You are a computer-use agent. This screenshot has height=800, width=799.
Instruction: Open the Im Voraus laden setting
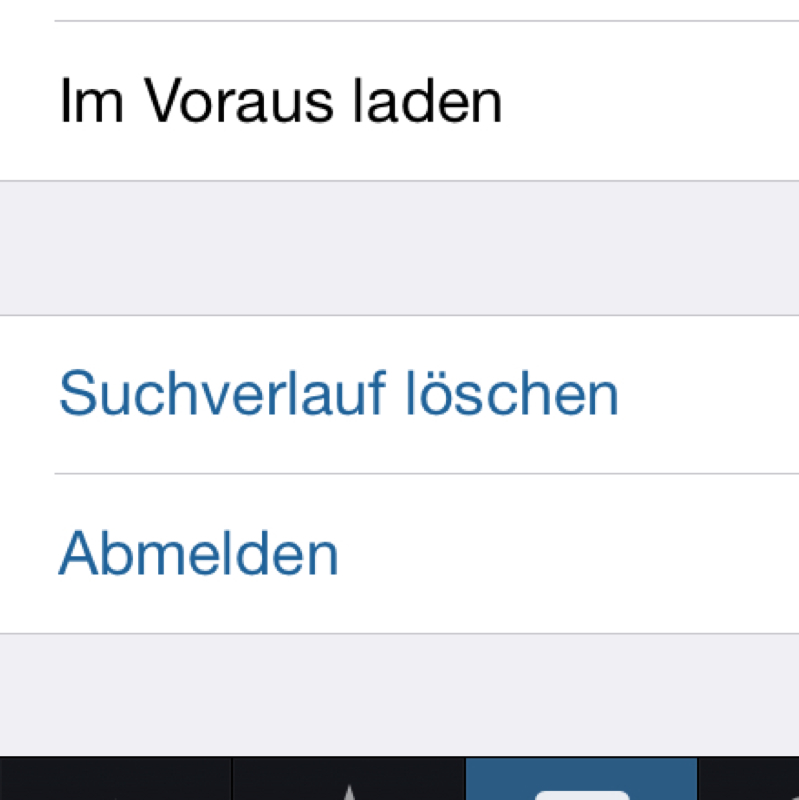(x=280, y=101)
